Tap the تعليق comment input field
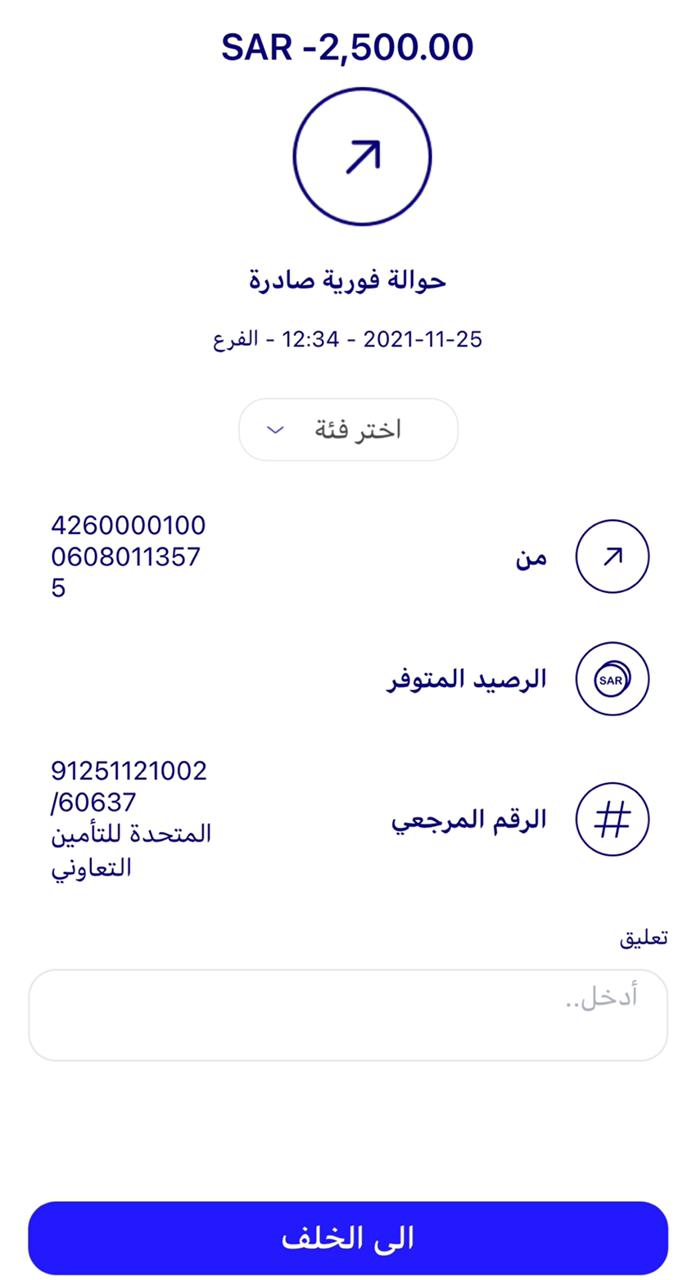 coord(348,1014)
